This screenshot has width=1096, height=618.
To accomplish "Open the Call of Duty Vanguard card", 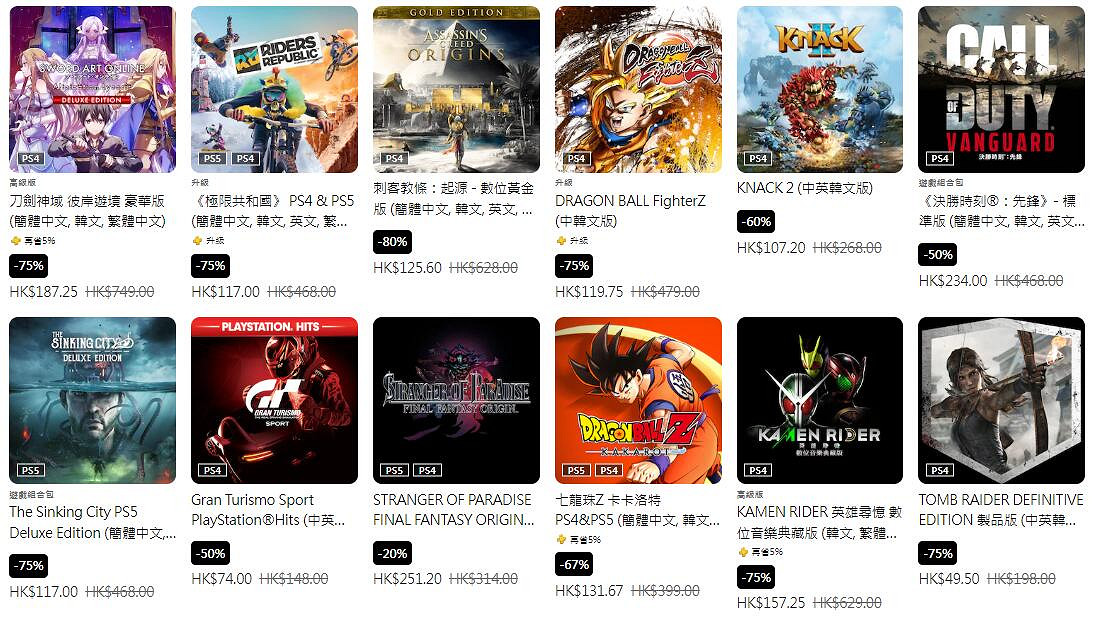I will pos(1001,90).
